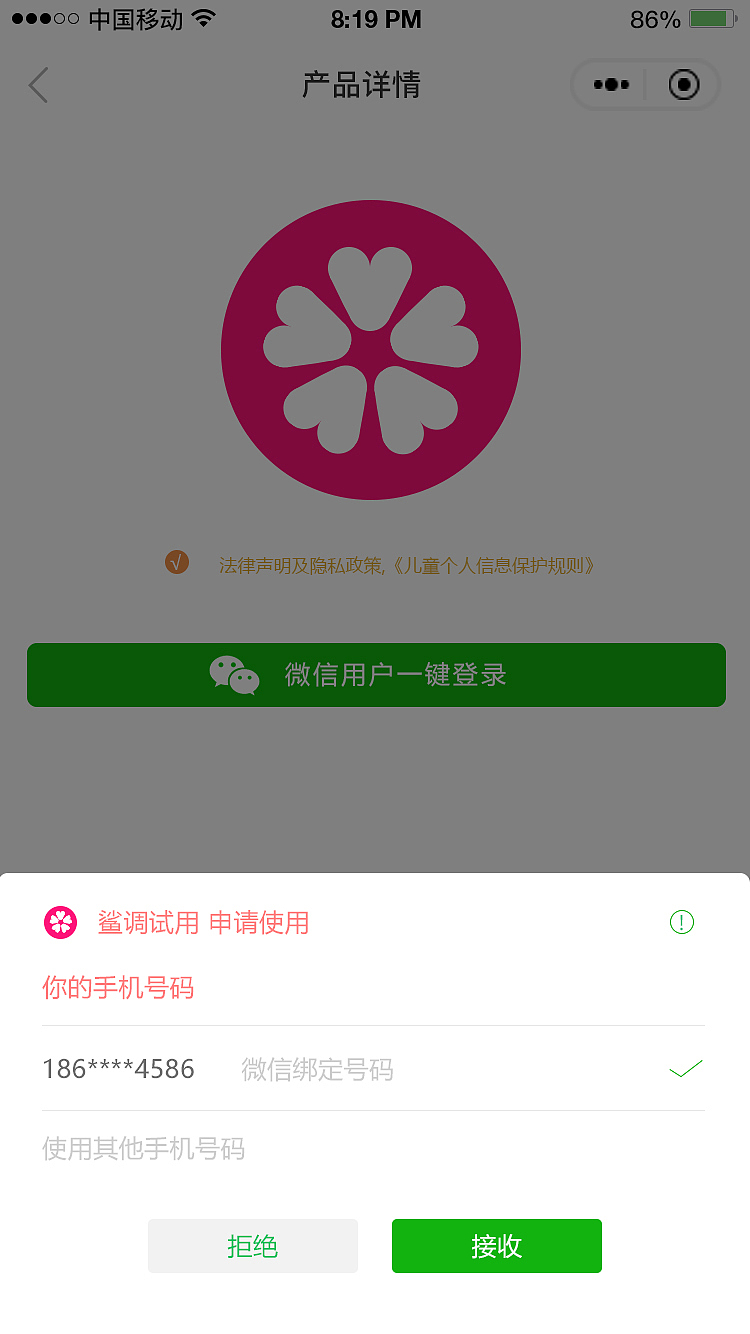Select the 产品详情 title bar
Screen dimensions: 750x1334
[x=360, y=85]
